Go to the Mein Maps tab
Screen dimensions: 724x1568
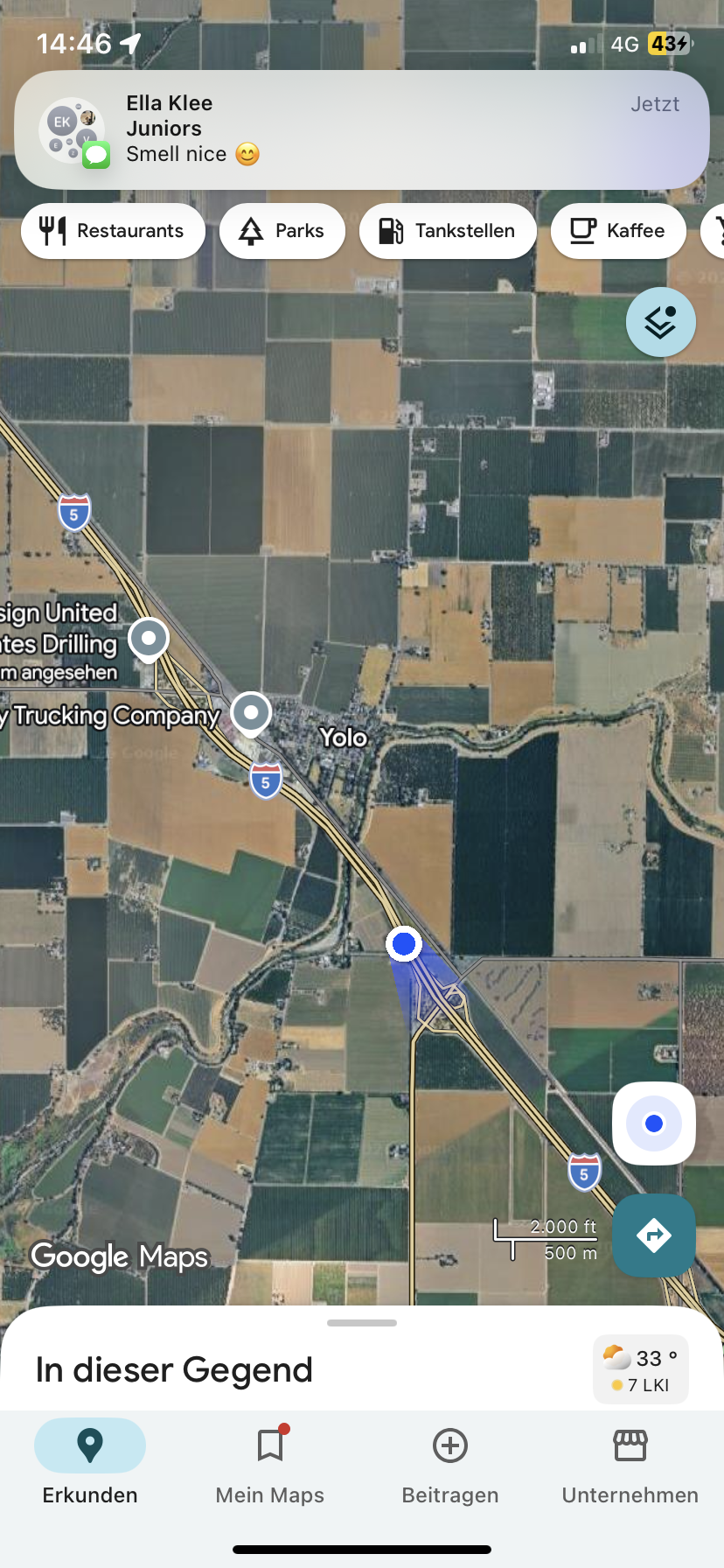click(x=270, y=1463)
